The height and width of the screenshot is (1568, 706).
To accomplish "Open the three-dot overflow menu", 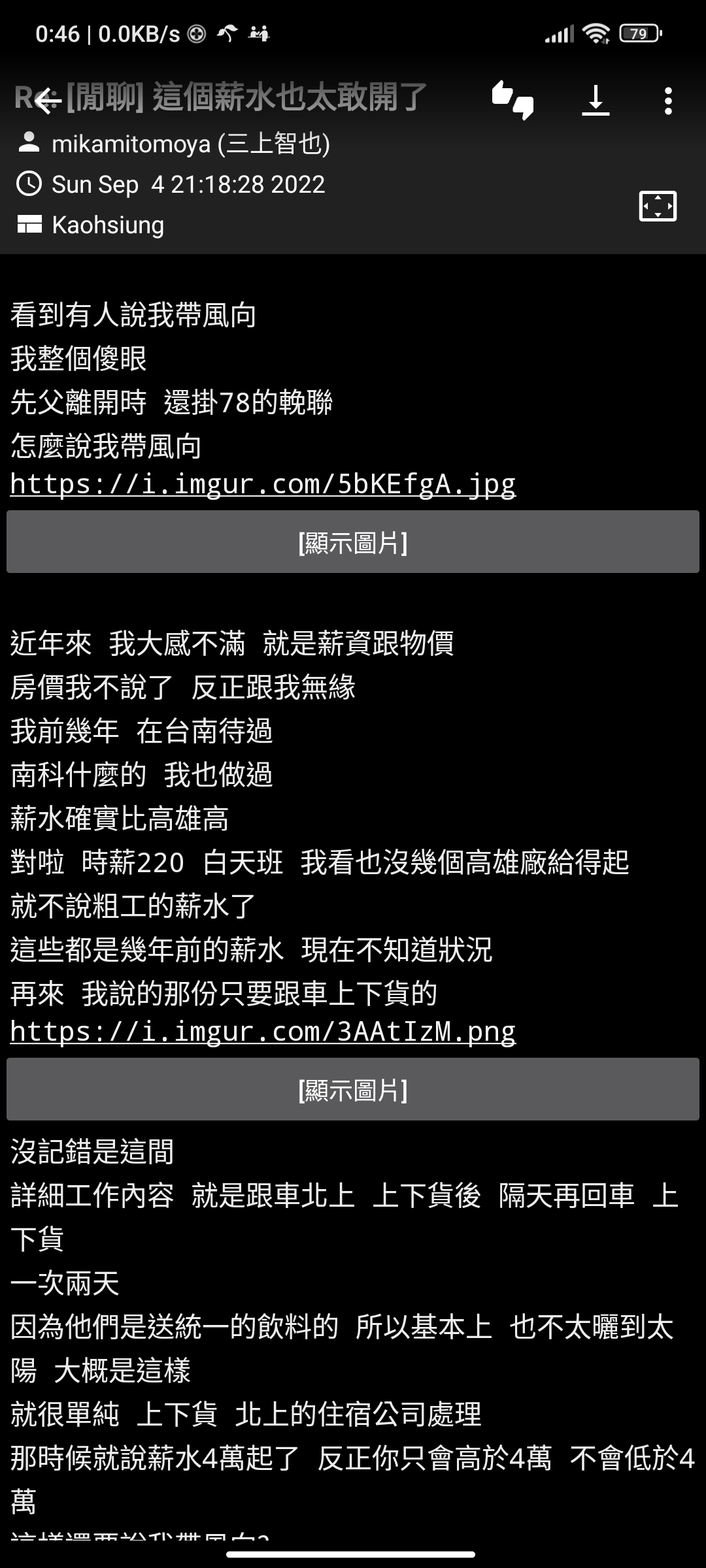I will 667,101.
